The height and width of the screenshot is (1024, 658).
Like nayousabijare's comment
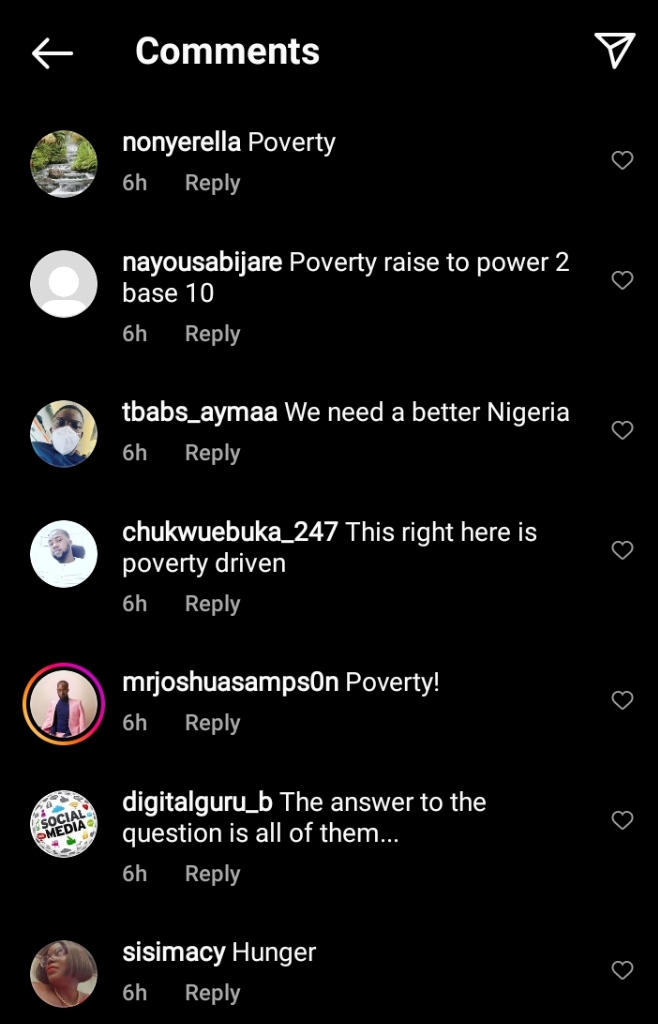coord(622,280)
